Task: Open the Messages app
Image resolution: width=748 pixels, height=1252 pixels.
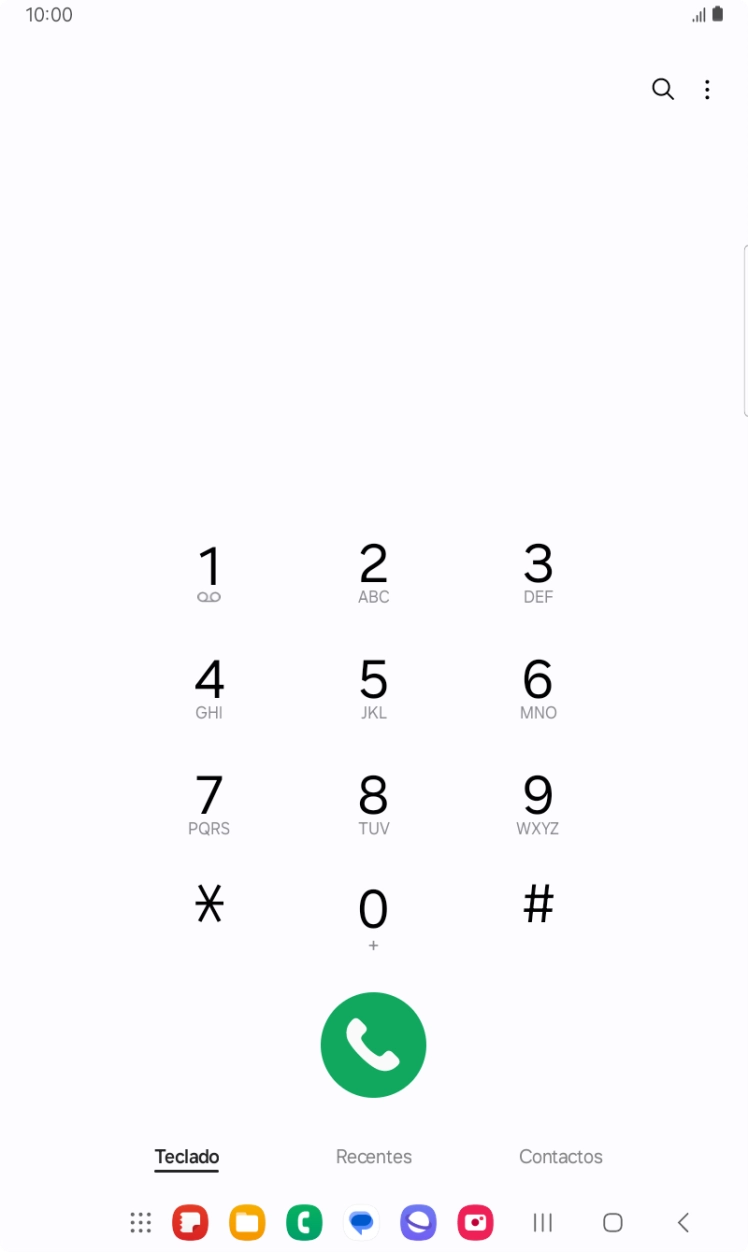Action: pyautogui.click(x=361, y=1222)
